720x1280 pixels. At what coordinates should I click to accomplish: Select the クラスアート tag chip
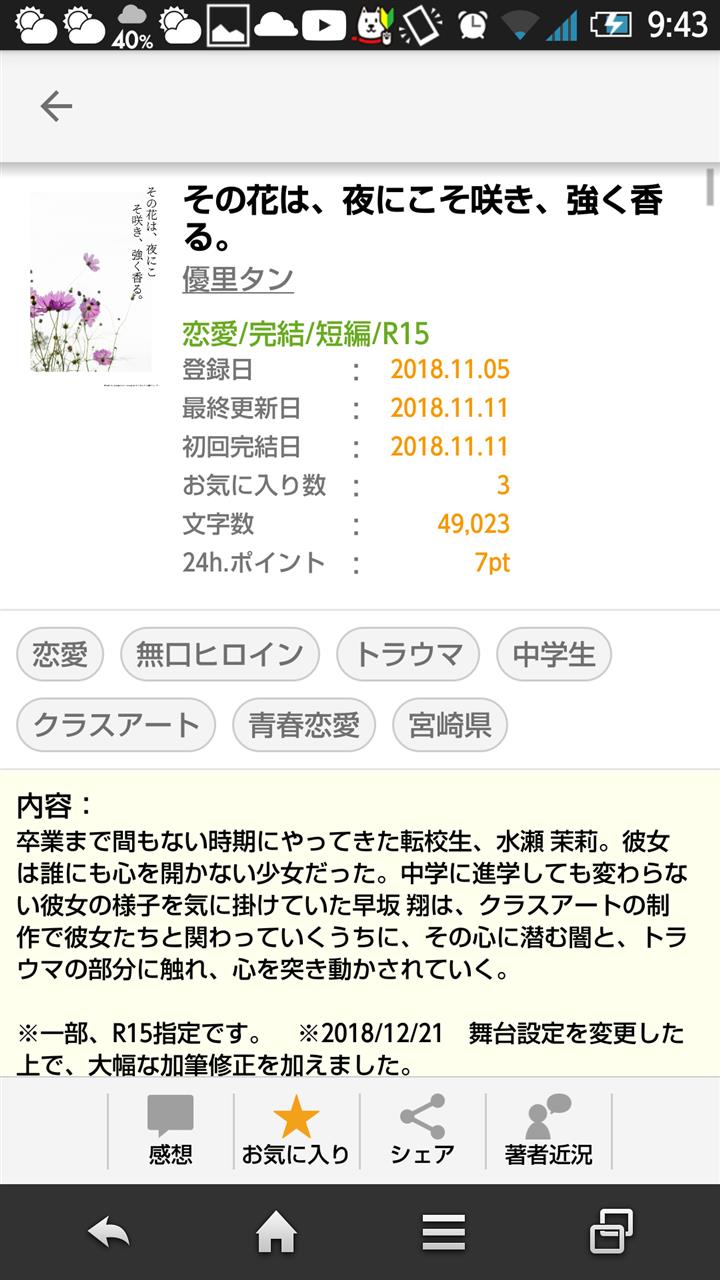point(116,725)
